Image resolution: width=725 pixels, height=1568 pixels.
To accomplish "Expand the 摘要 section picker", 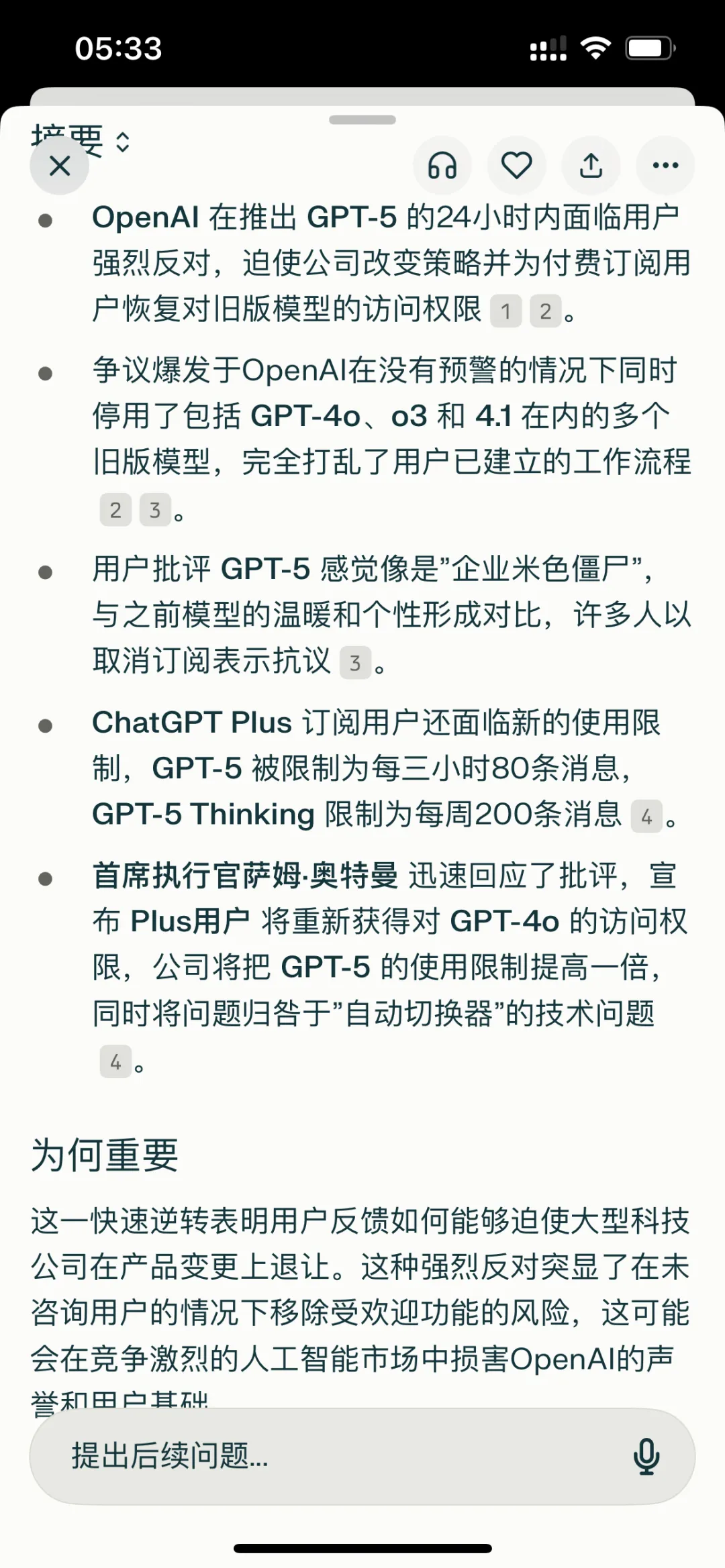I will click(x=122, y=142).
